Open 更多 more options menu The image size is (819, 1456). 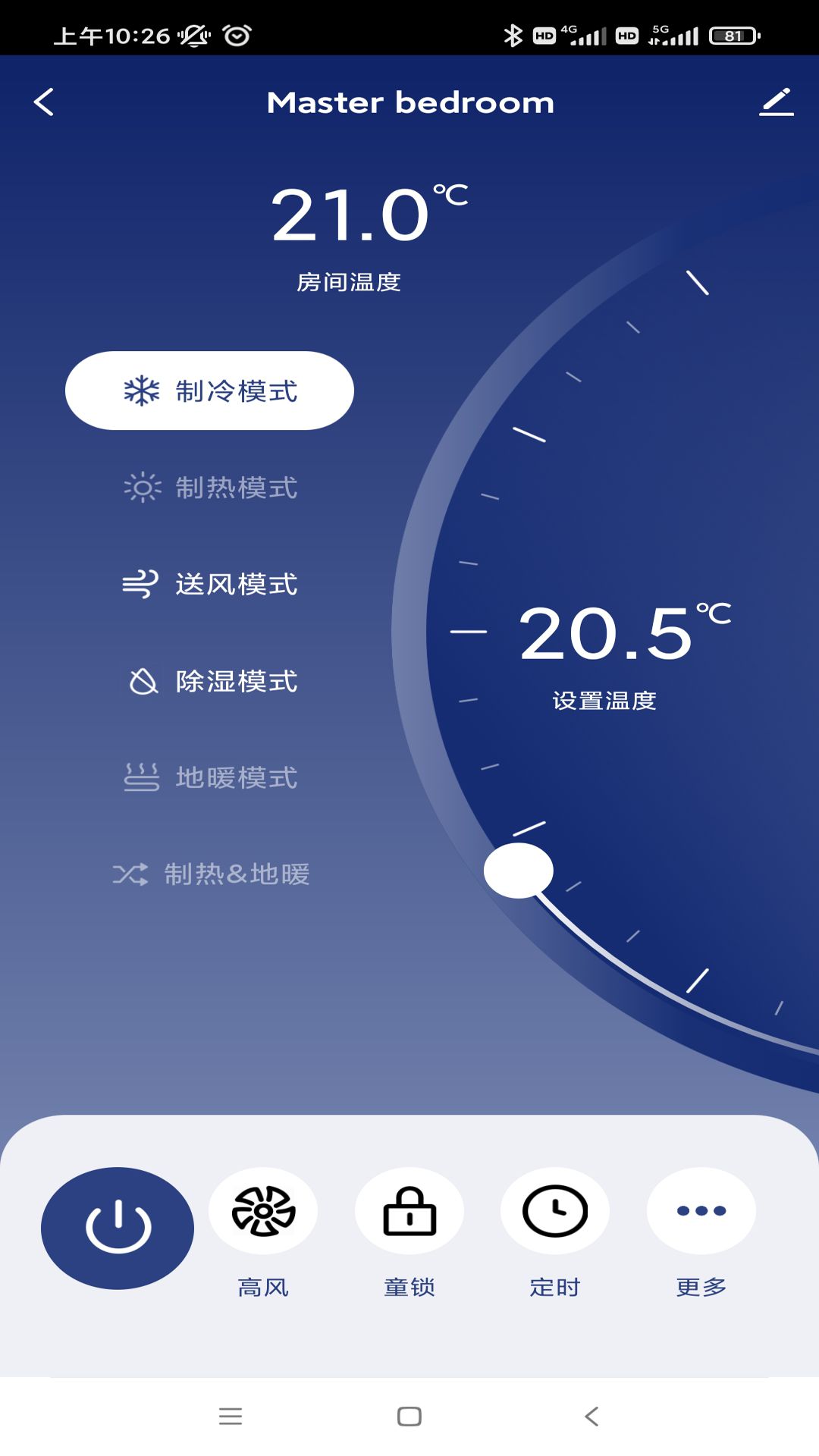click(x=701, y=1211)
